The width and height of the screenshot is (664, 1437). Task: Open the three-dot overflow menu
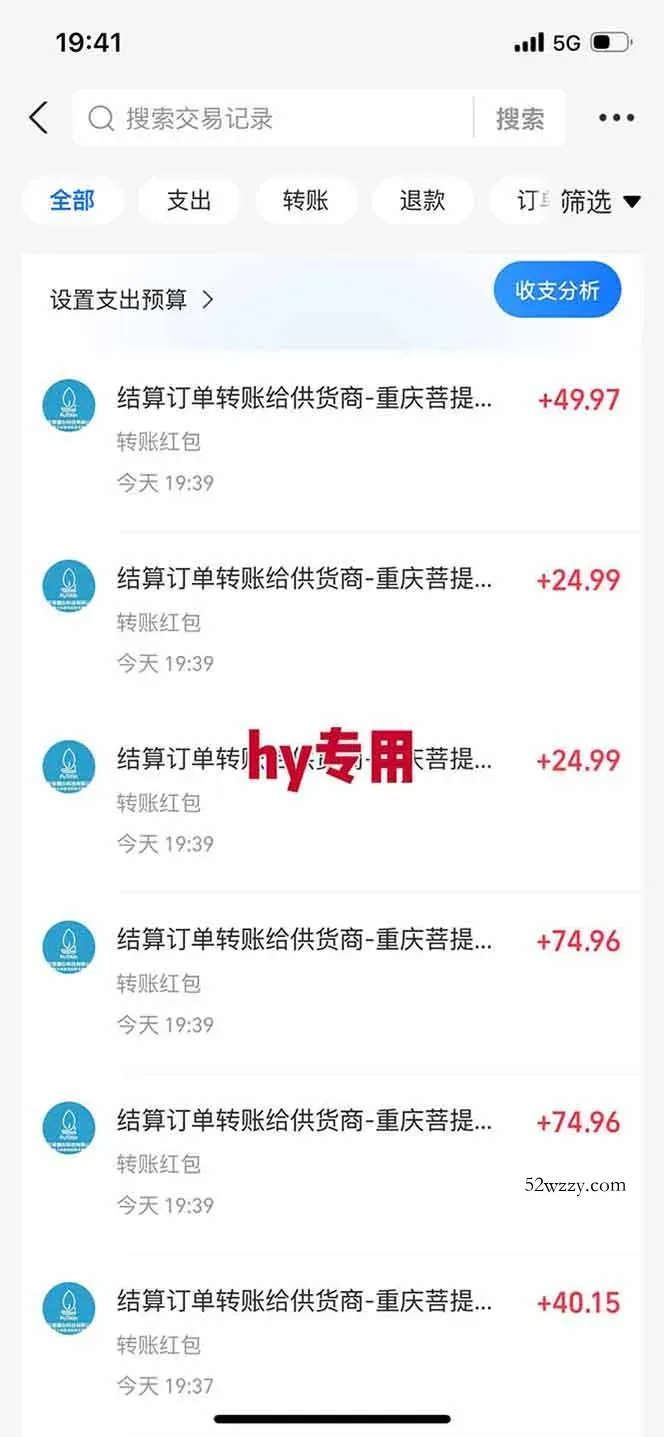(616, 118)
